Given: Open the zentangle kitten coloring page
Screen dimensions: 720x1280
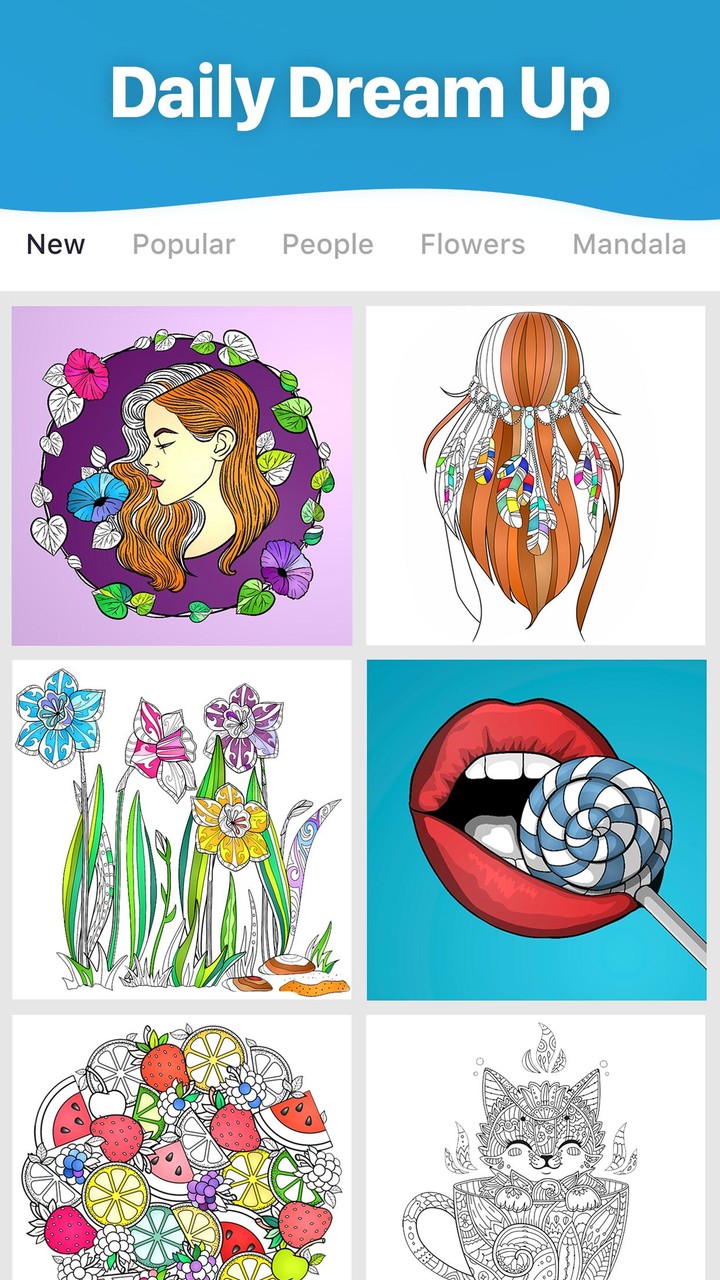Looking at the screenshot, I should pyautogui.click(x=537, y=1150).
